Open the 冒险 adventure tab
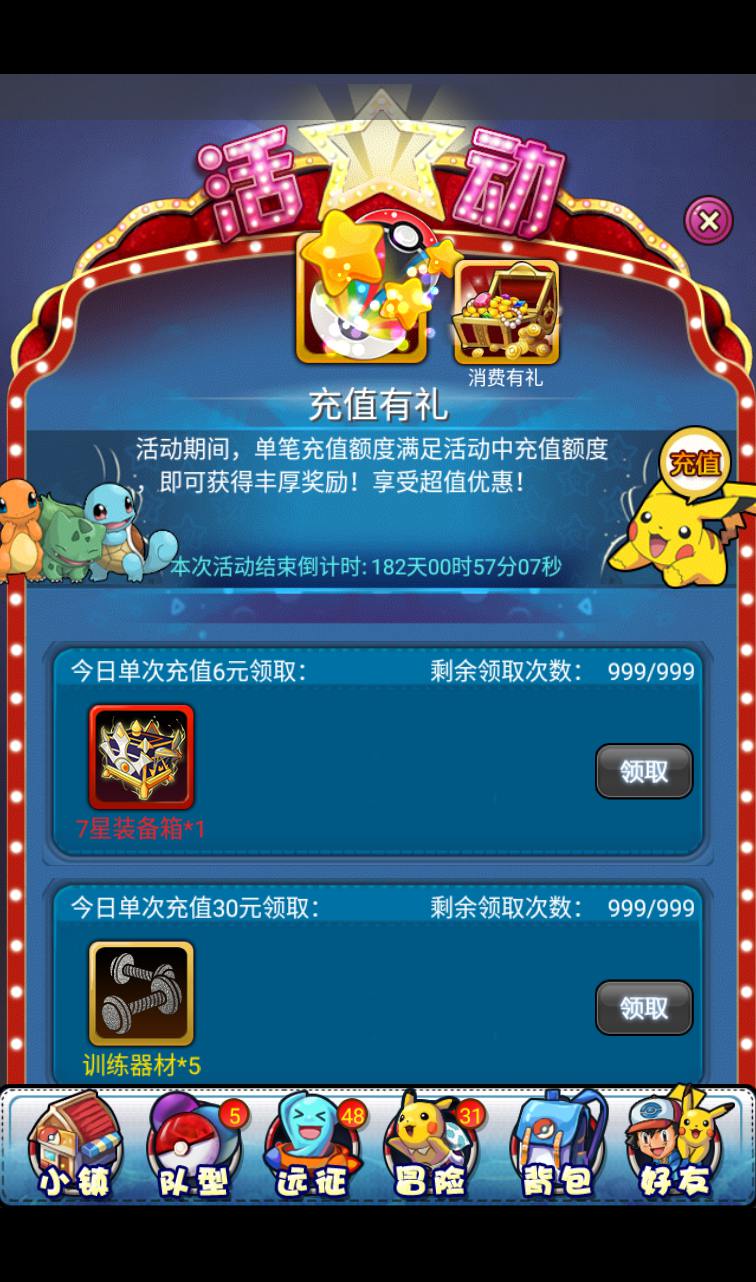 coord(432,1147)
